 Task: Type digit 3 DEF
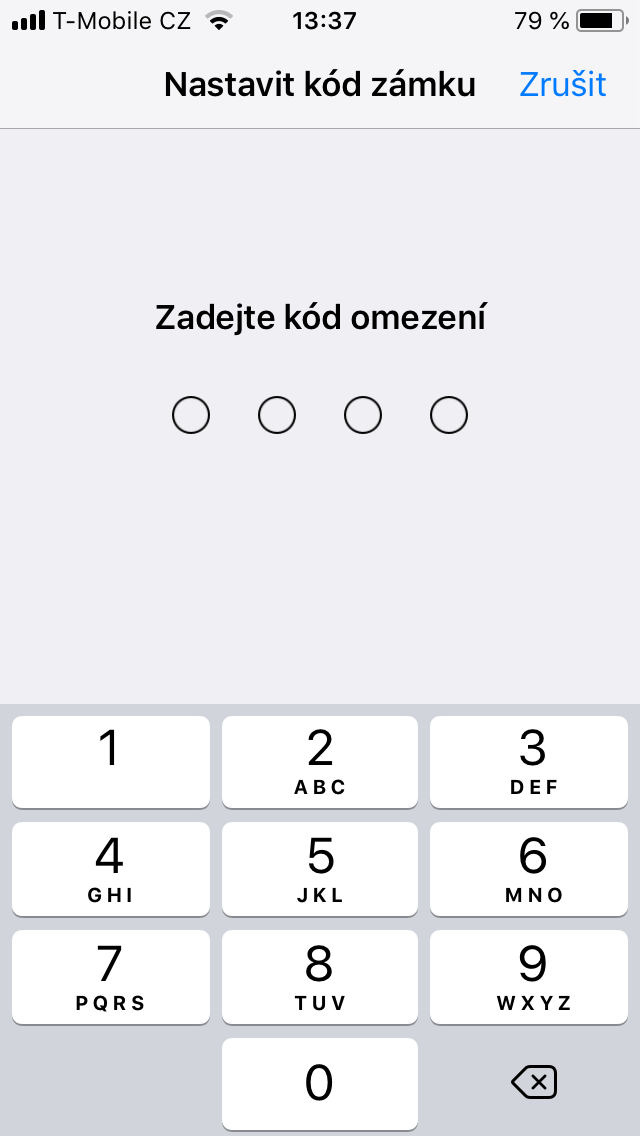(533, 761)
